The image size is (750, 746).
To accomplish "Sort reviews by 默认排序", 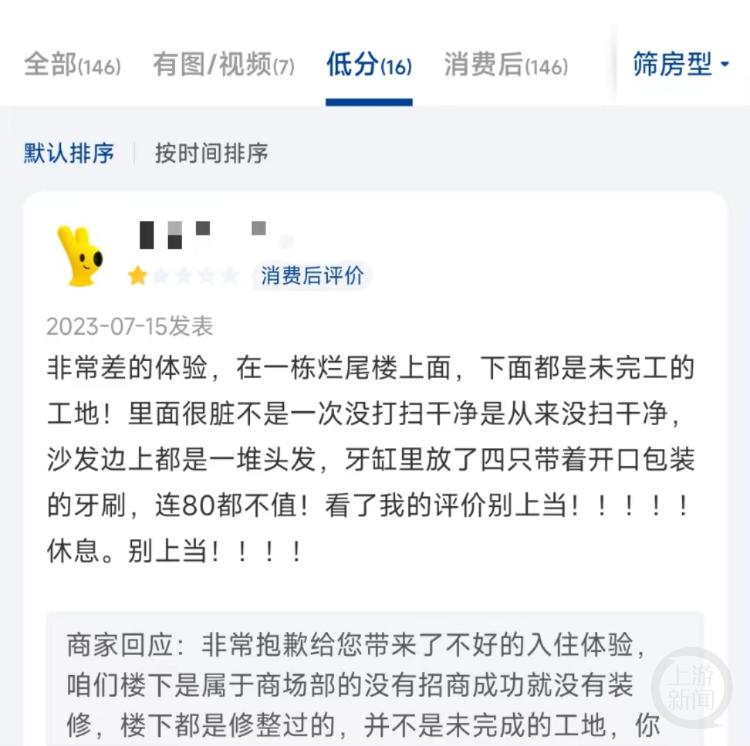I will [69, 153].
